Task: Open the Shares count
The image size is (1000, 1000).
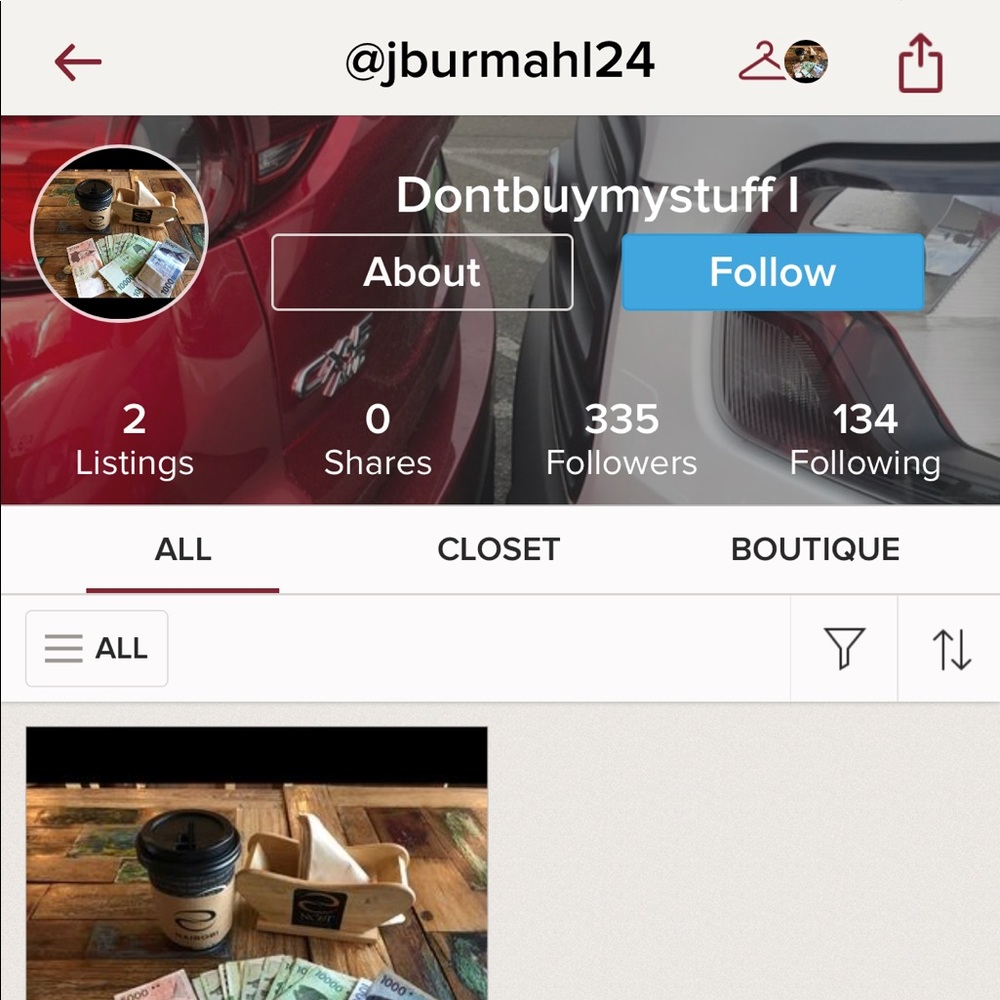Action: 377,439
